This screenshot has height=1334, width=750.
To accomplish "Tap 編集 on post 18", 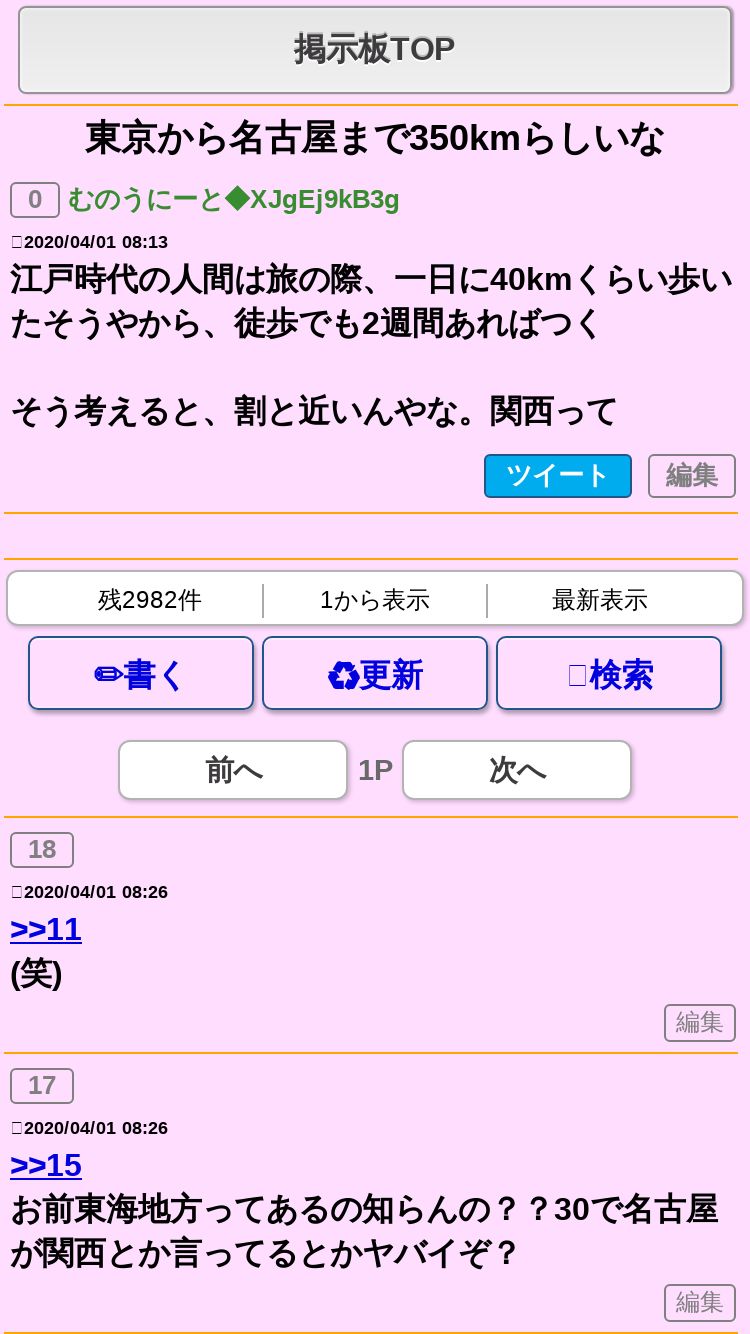I will 700,1023.
